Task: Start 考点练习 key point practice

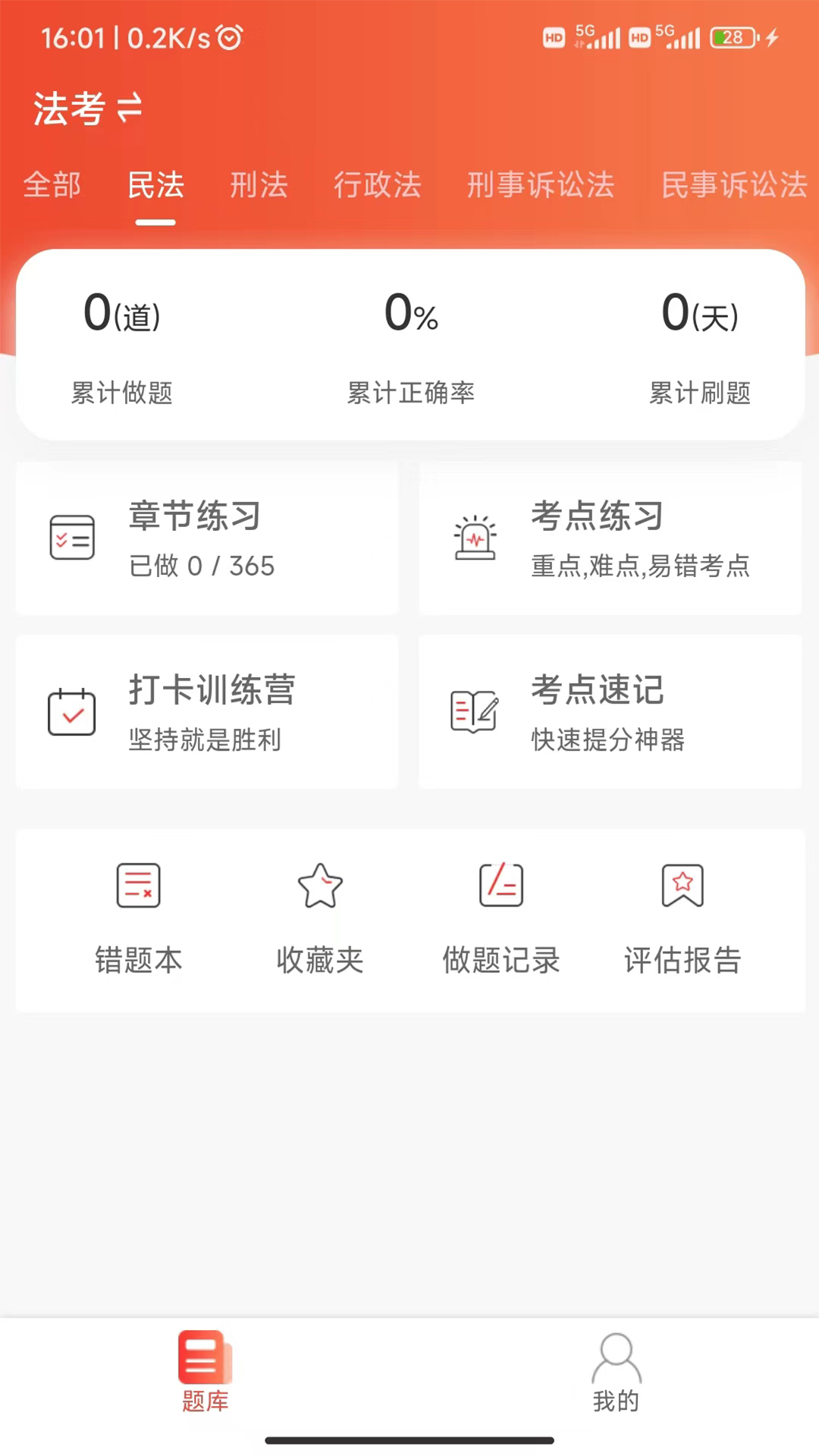Action: coord(610,538)
